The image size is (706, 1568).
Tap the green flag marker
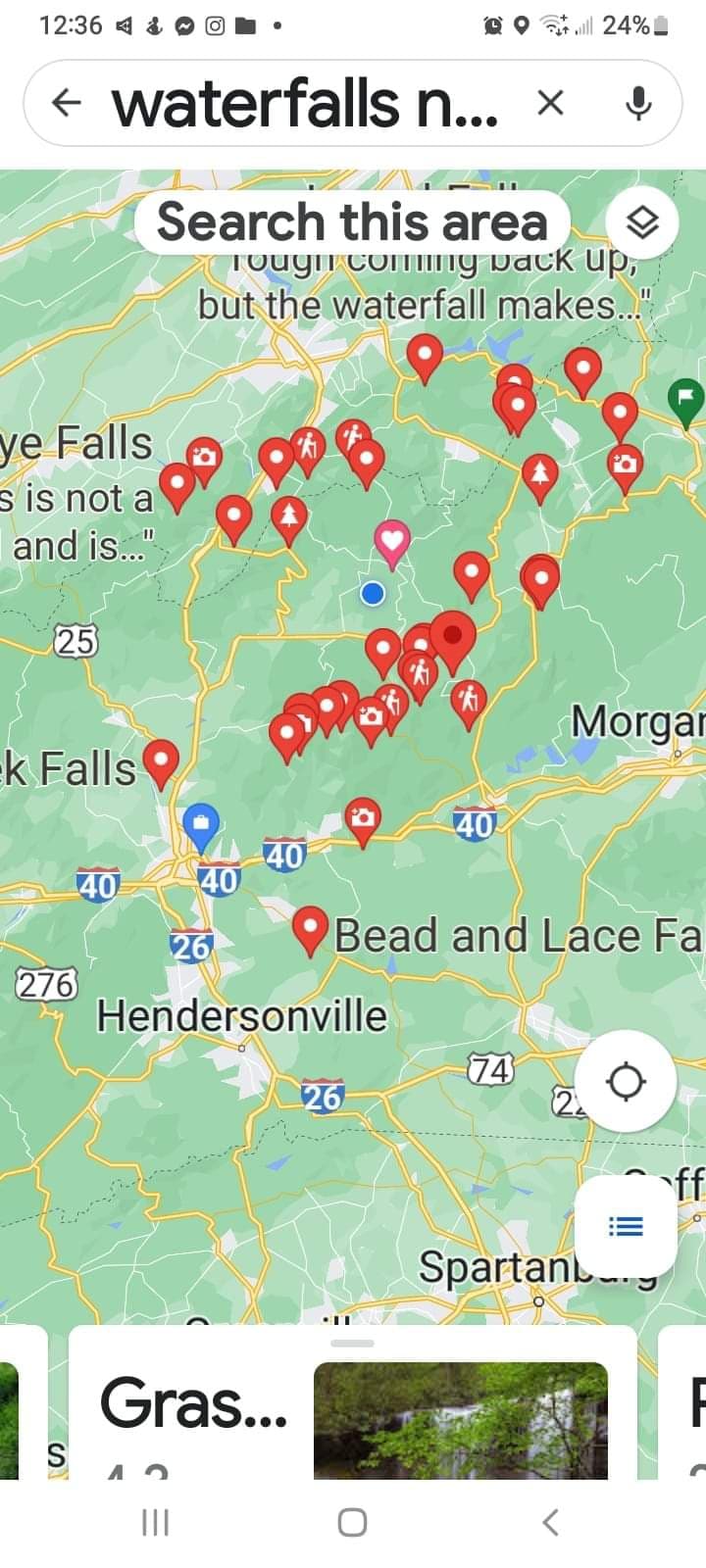685,399
